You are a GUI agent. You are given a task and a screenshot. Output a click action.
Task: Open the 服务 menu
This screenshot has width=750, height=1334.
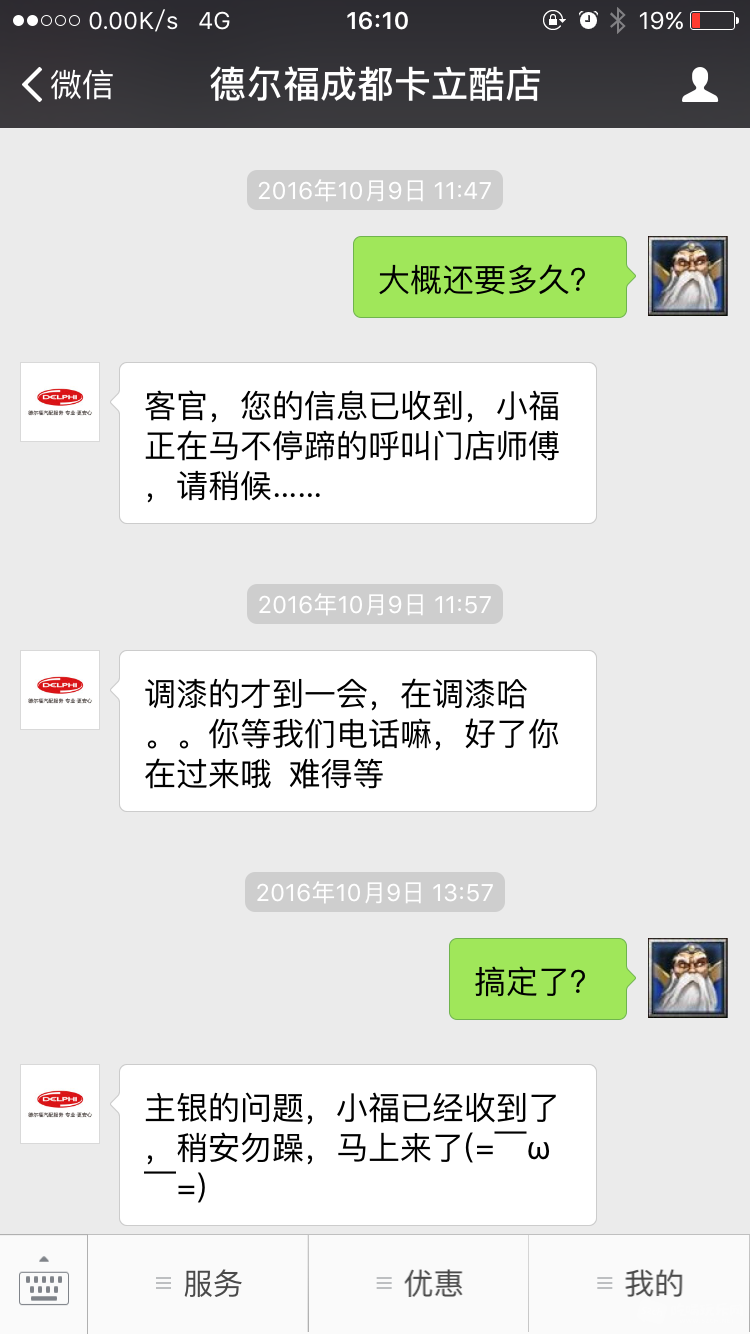(198, 1285)
